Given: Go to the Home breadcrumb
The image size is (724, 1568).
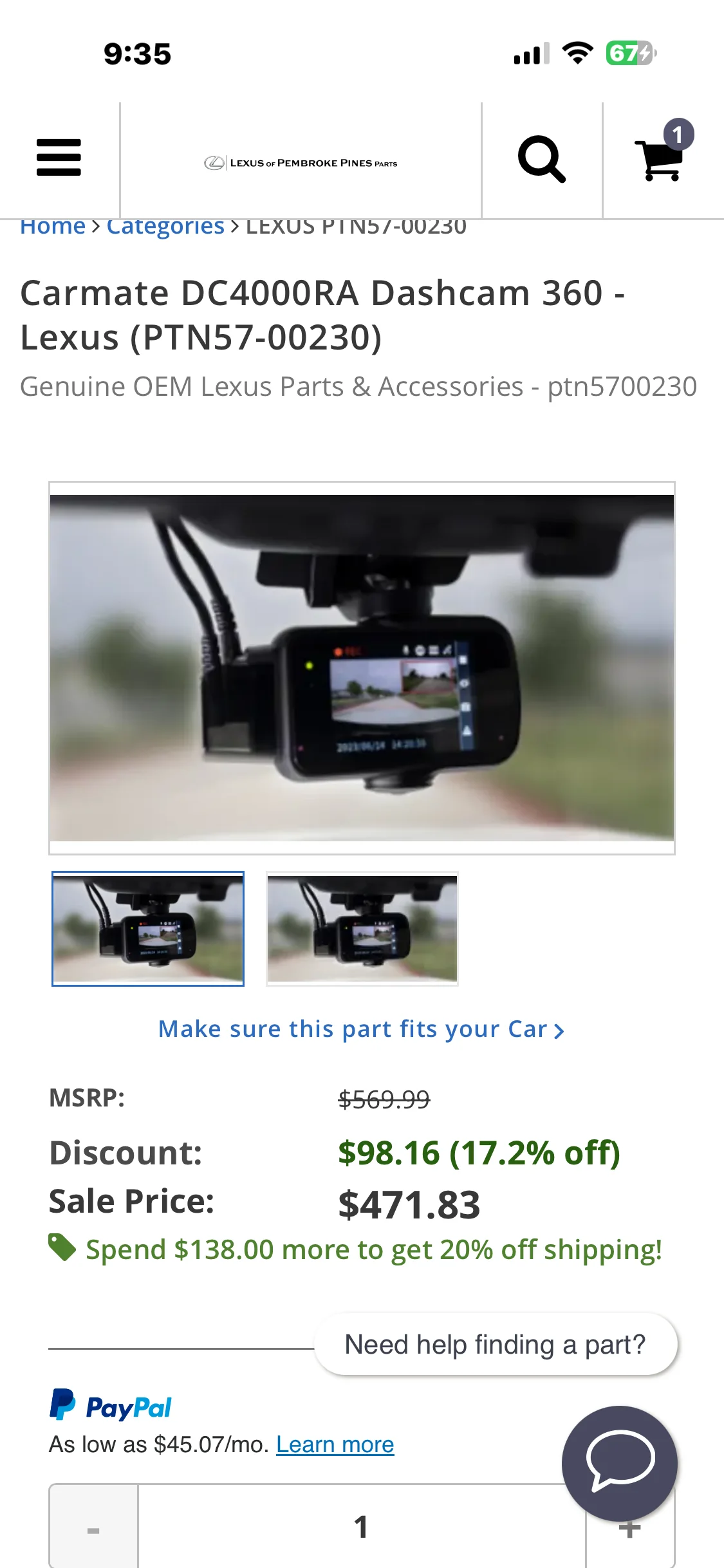Looking at the screenshot, I should 52,228.
